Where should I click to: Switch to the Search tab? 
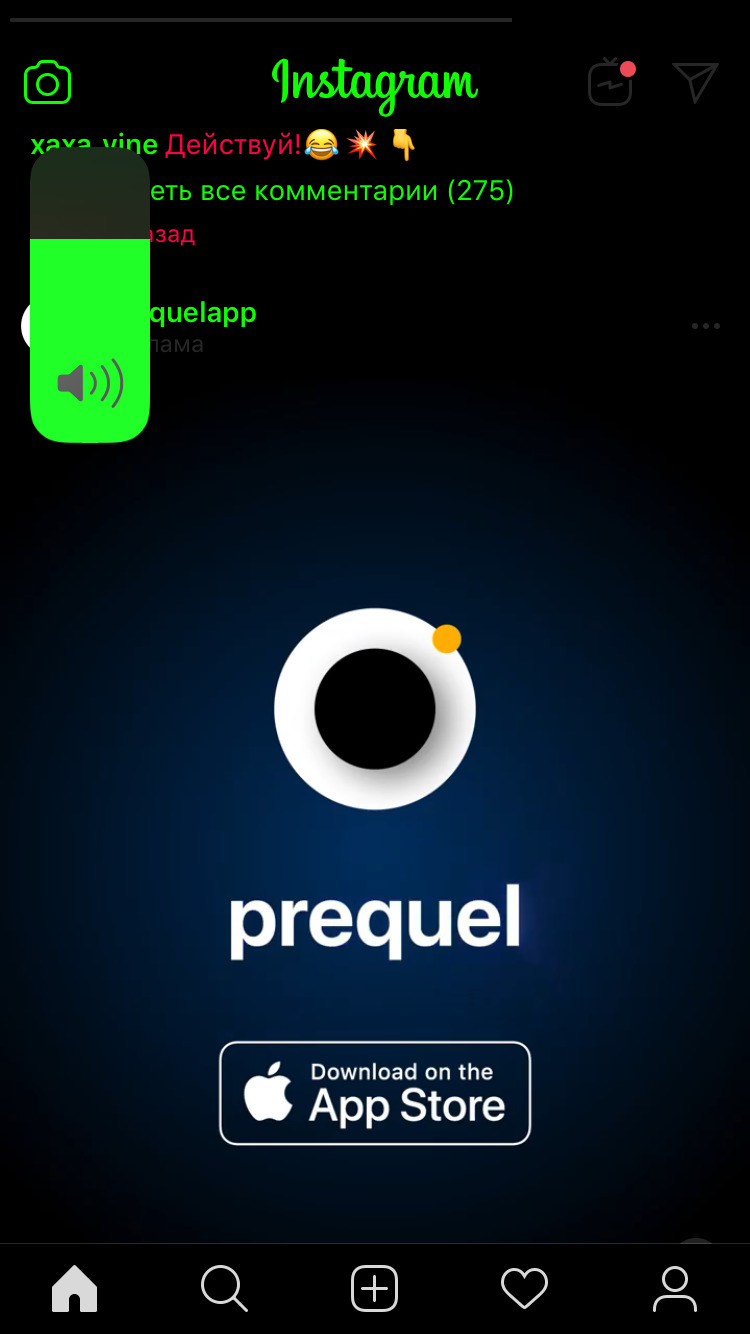(224, 1288)
